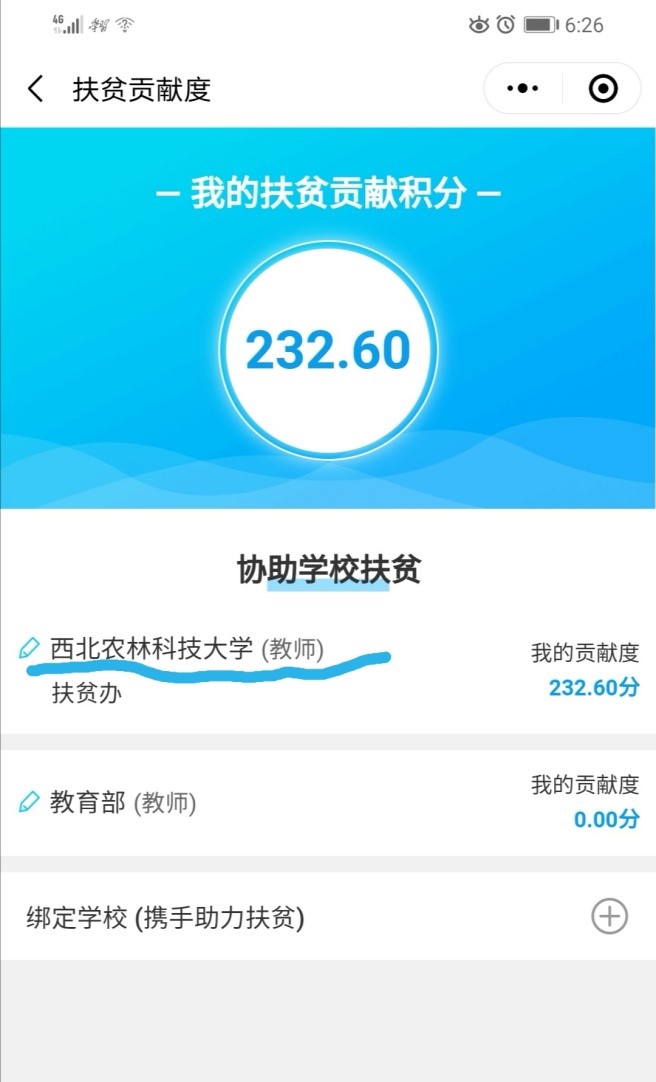Close the mini program with the target icon
Screen dimensions: 656x1082
coord(603,89)
